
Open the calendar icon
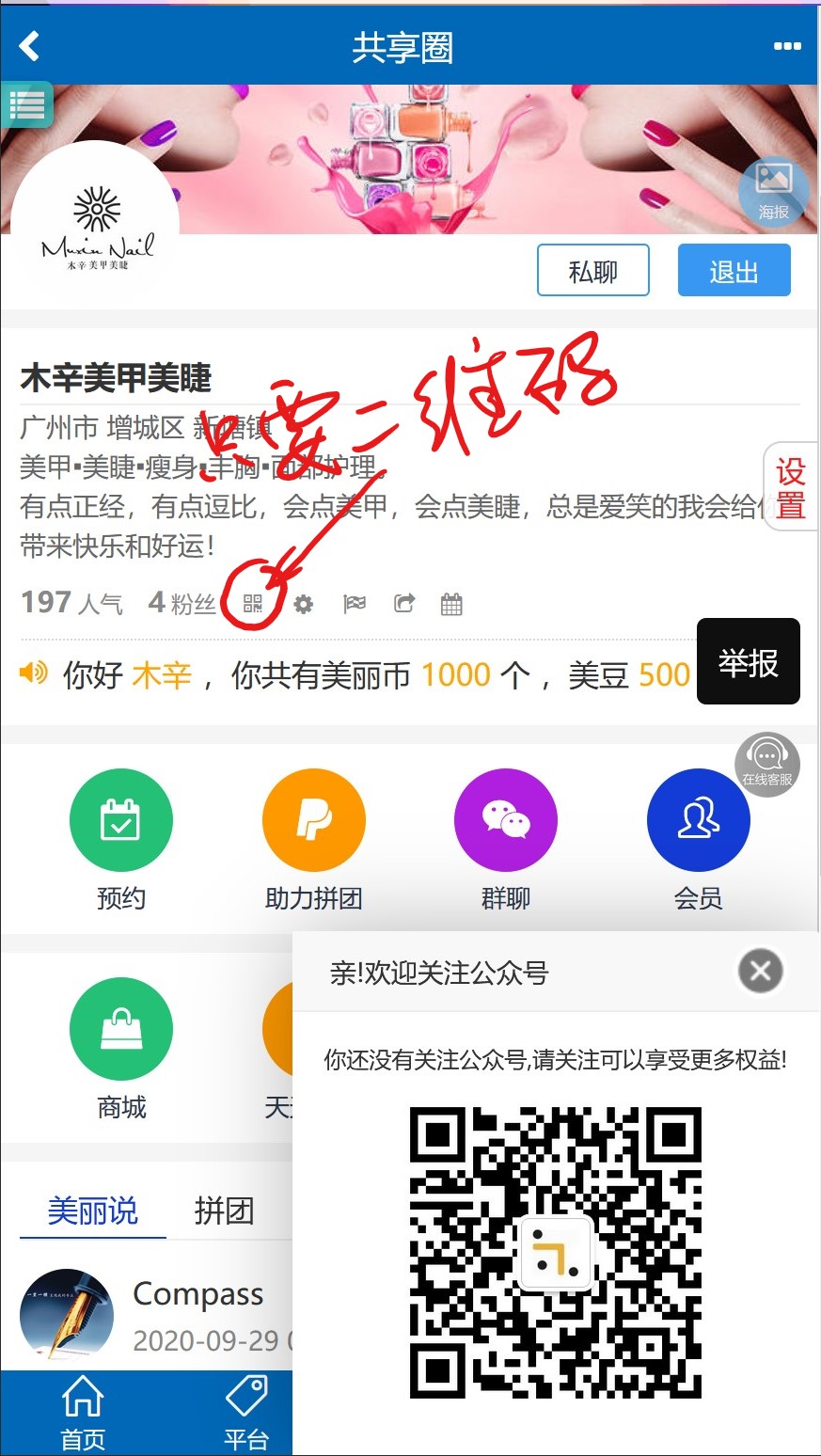[451, 604]
